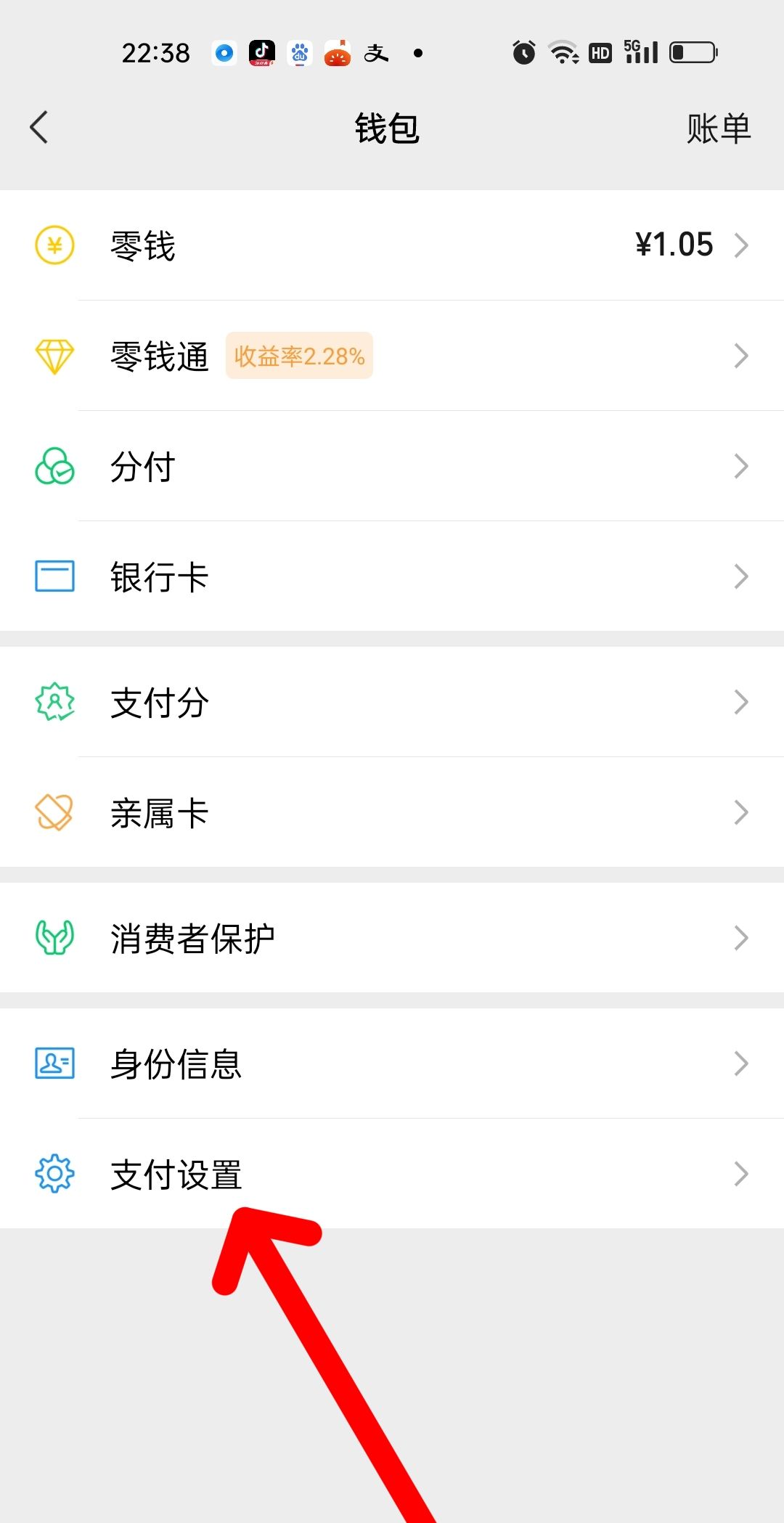Select the 钱包 title label

pyautogui.click(x=387, y=127)
